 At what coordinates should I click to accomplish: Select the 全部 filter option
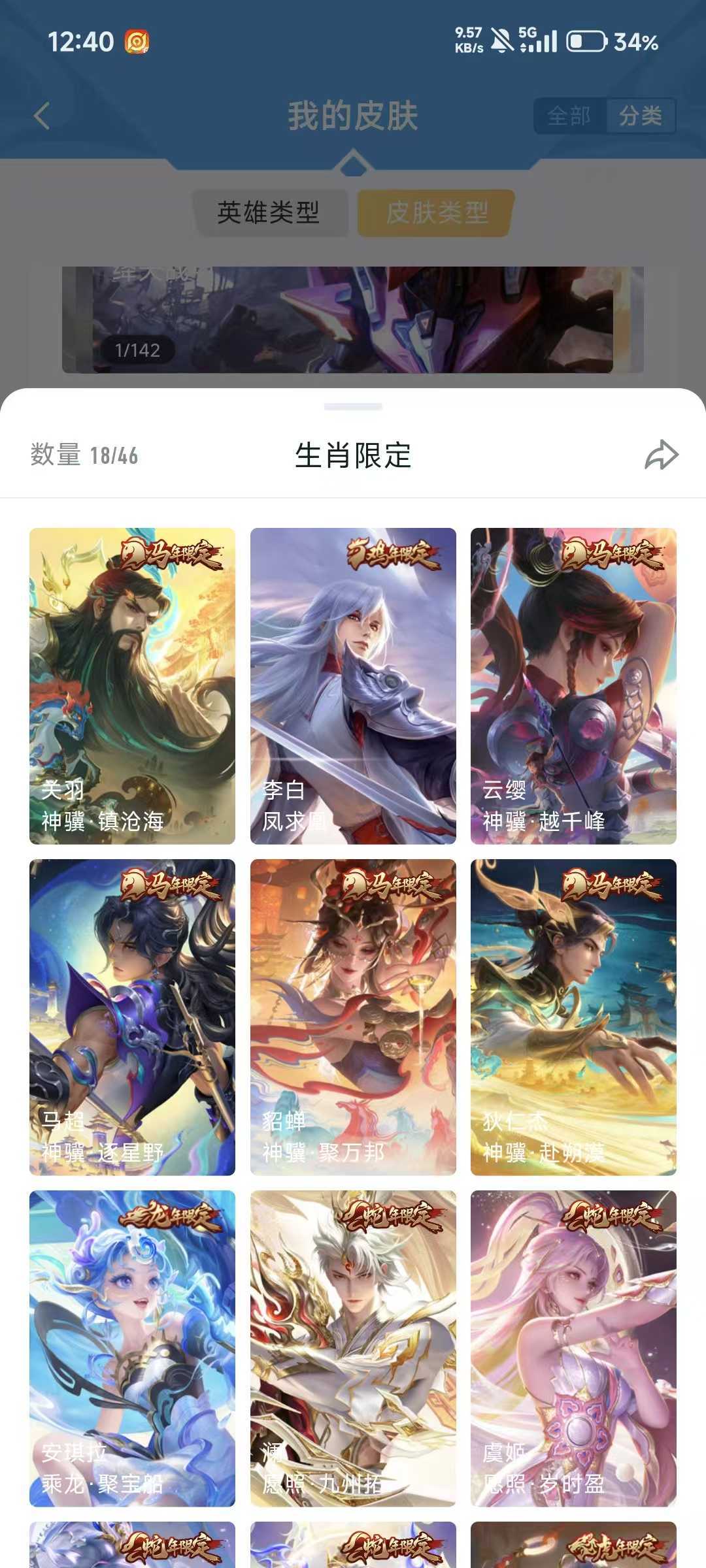point(570,116)
